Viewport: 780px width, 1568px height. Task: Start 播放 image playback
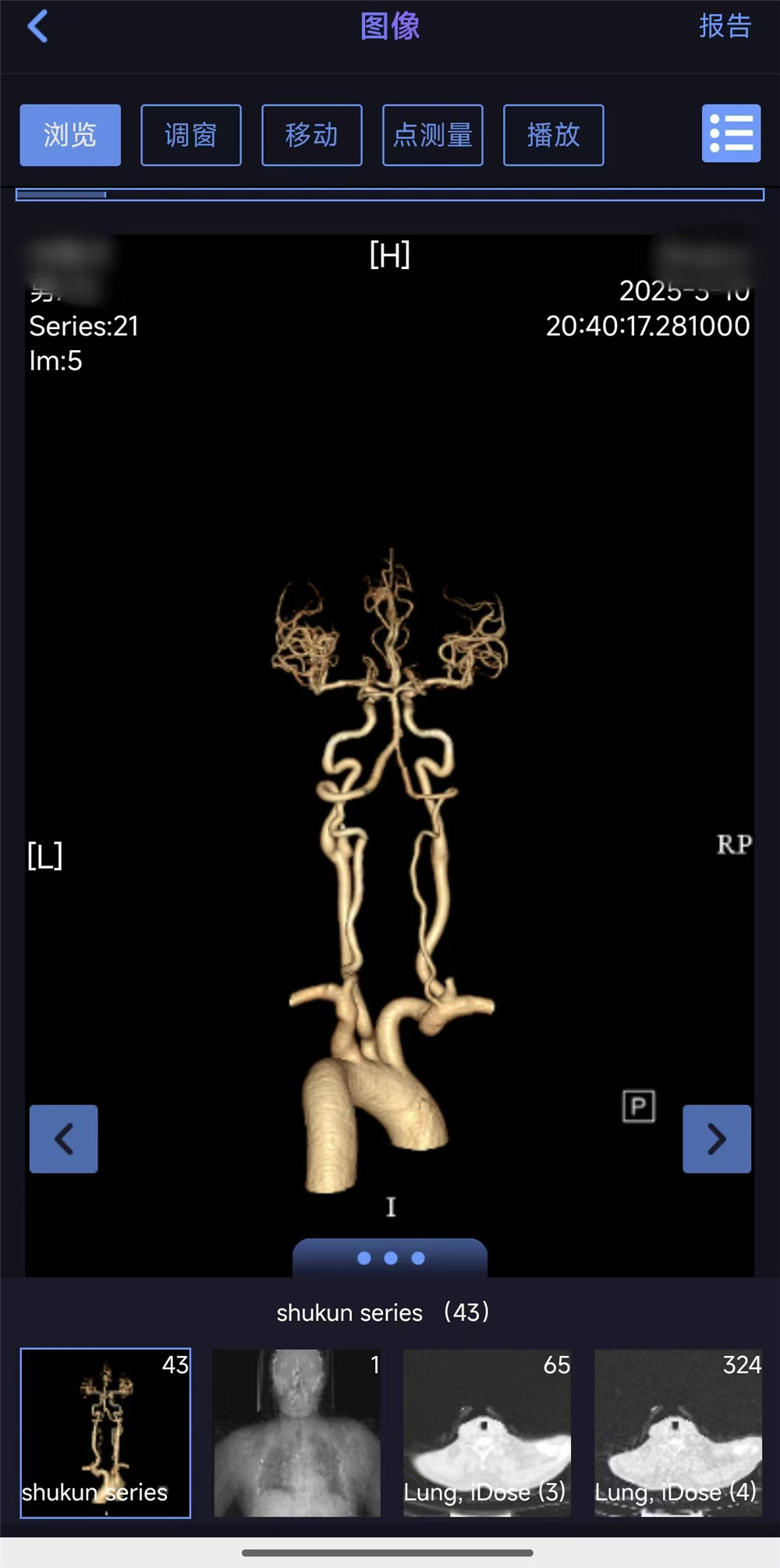[x=554, y=135]
